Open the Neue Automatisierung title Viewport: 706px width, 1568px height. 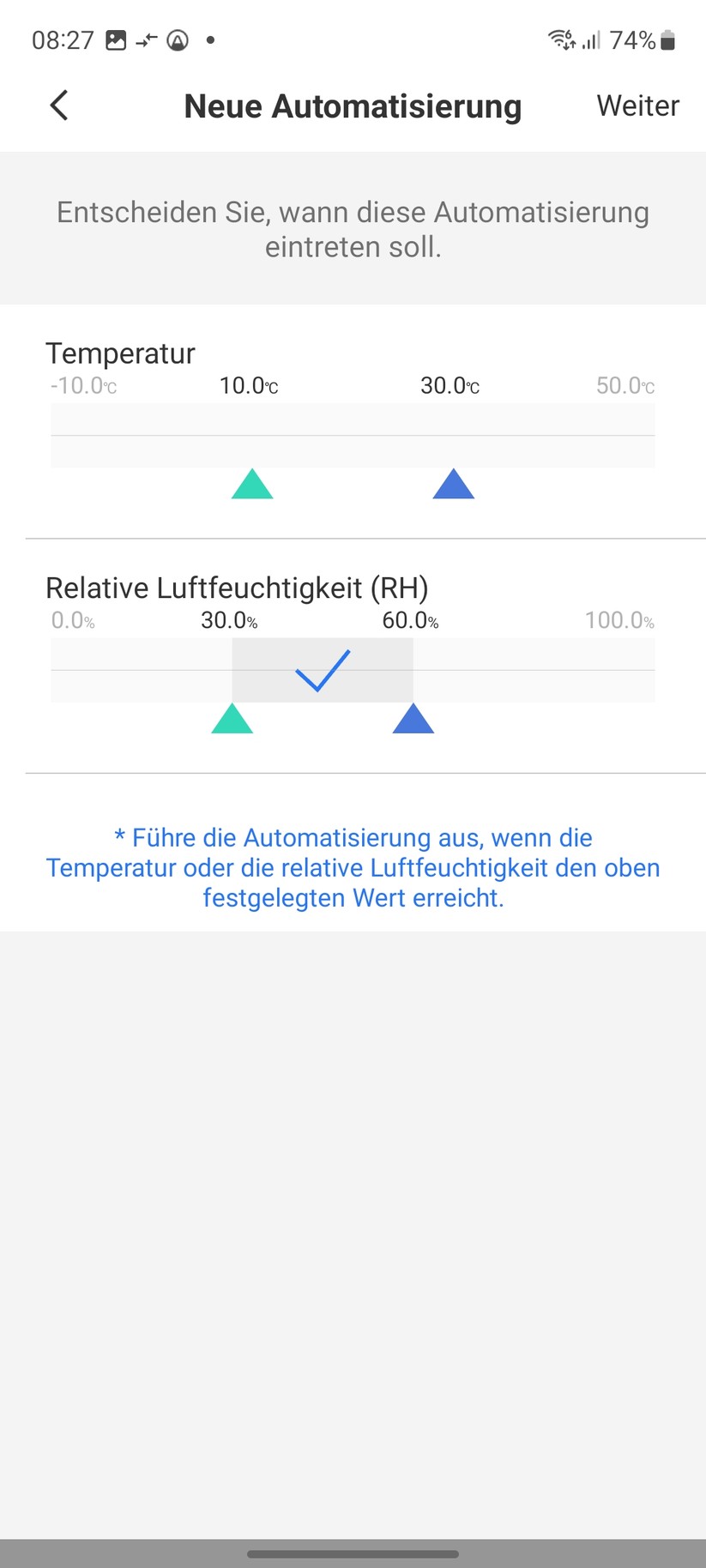(353, 106)
